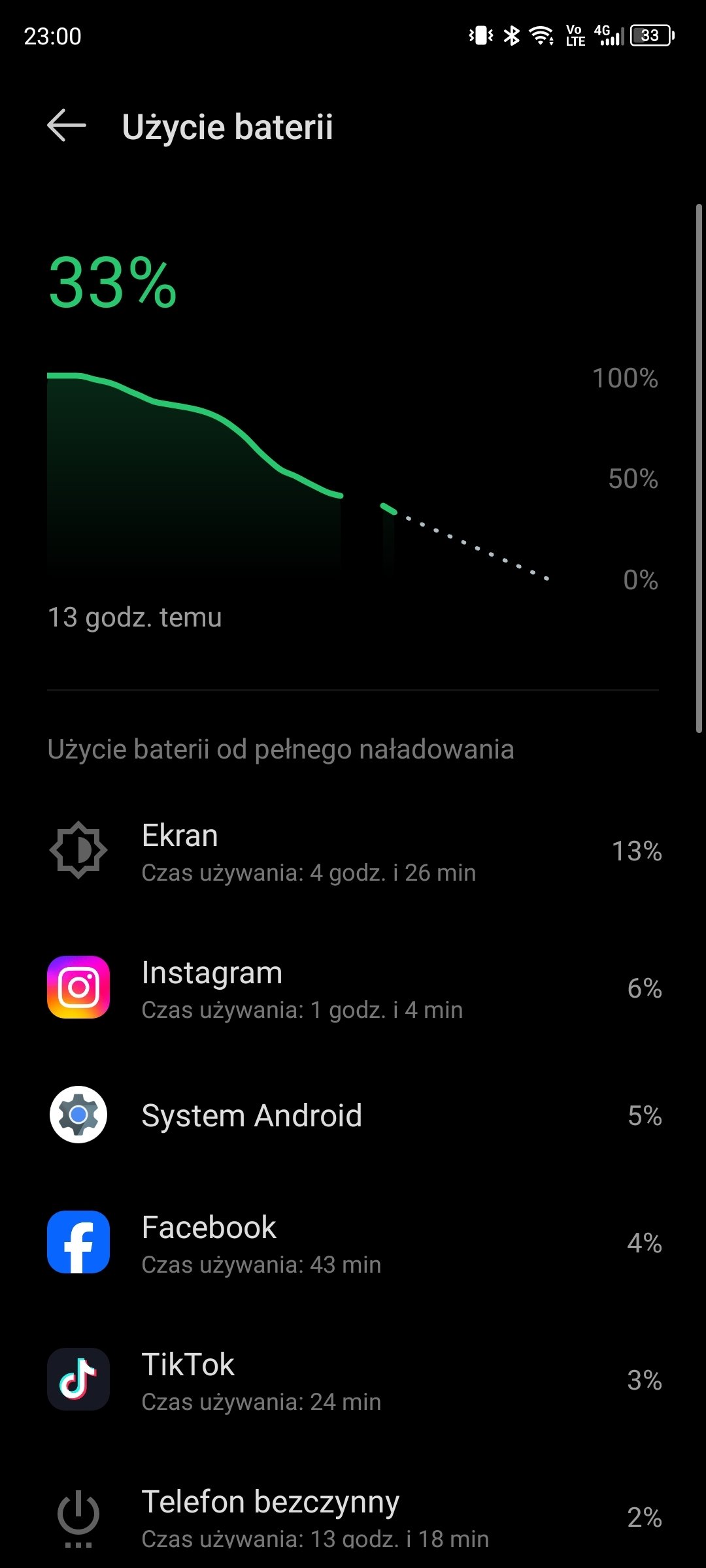
Task: Open System Android battery usage
Action: pos(353,1115)
